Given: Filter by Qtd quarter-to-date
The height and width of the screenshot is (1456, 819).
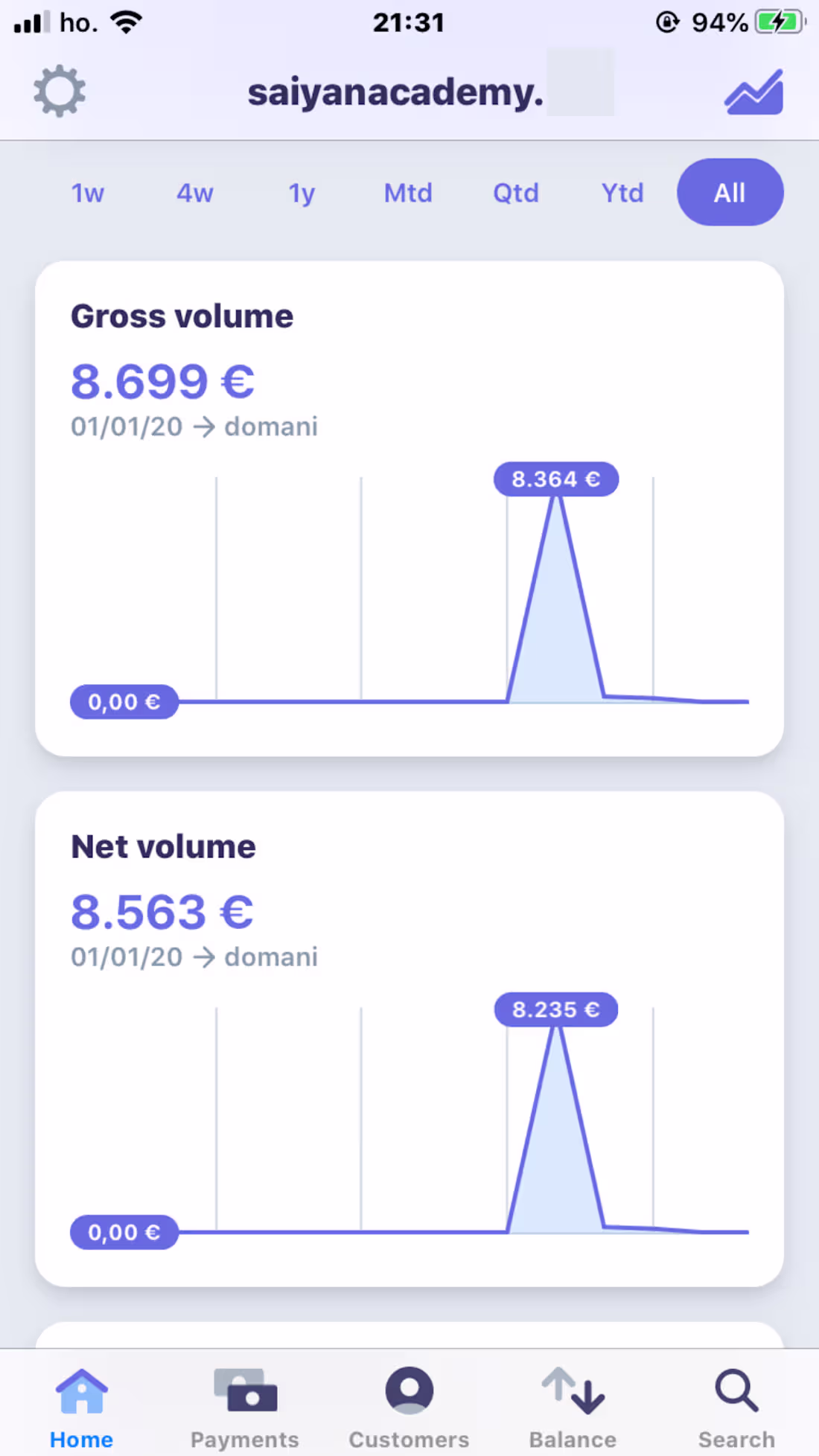Looking at the screenshot, I should coord(515,193).
